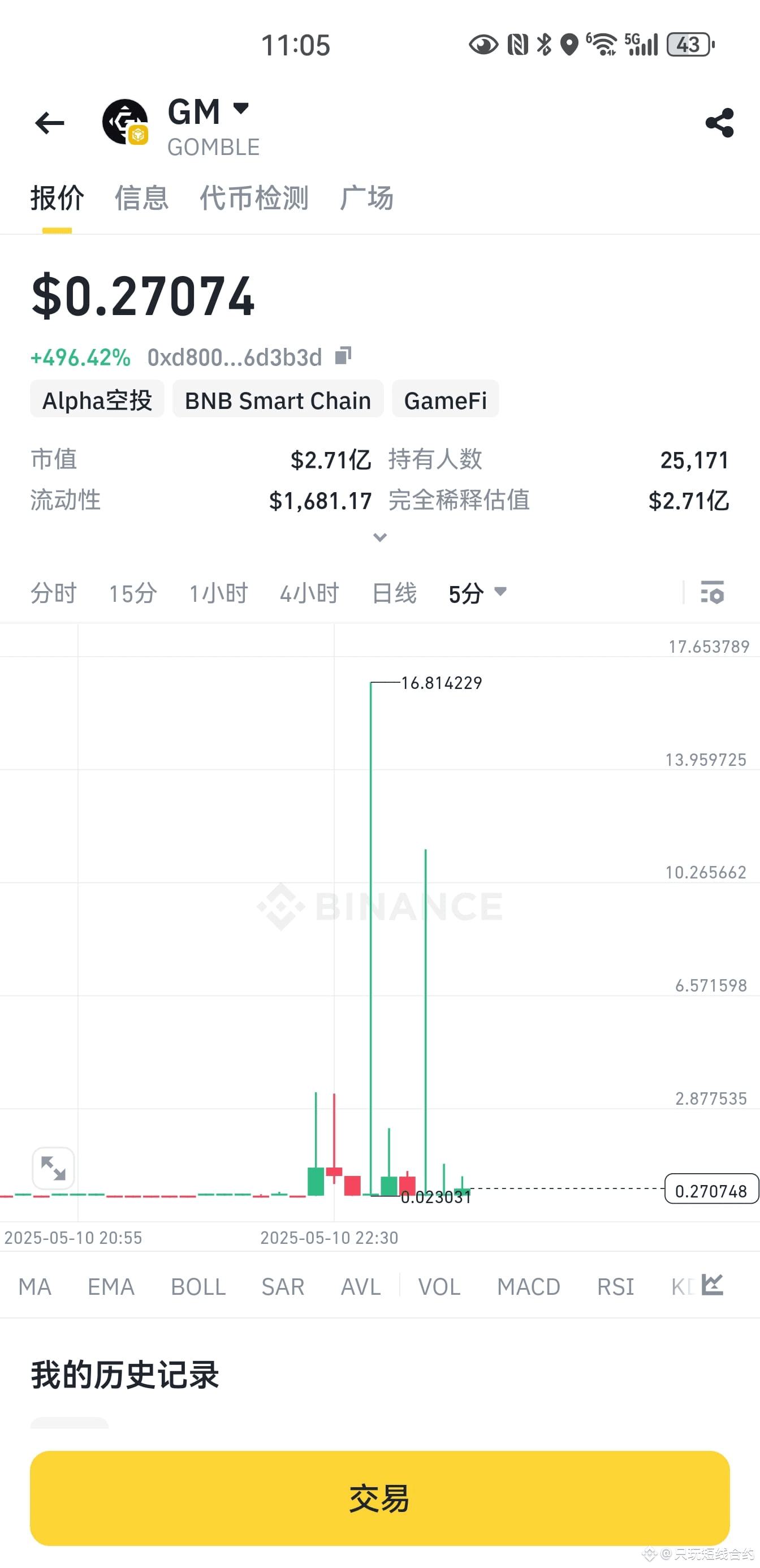
Task: Expand the market details chevron
Action: (379, 537)
